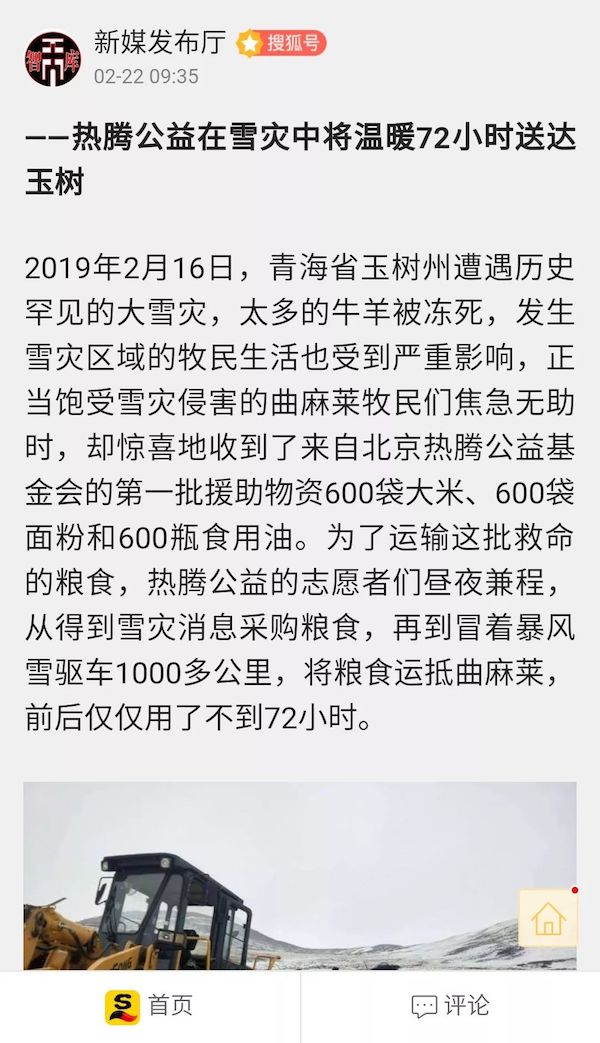Open the 评论 comments section

coord(450,1007)
